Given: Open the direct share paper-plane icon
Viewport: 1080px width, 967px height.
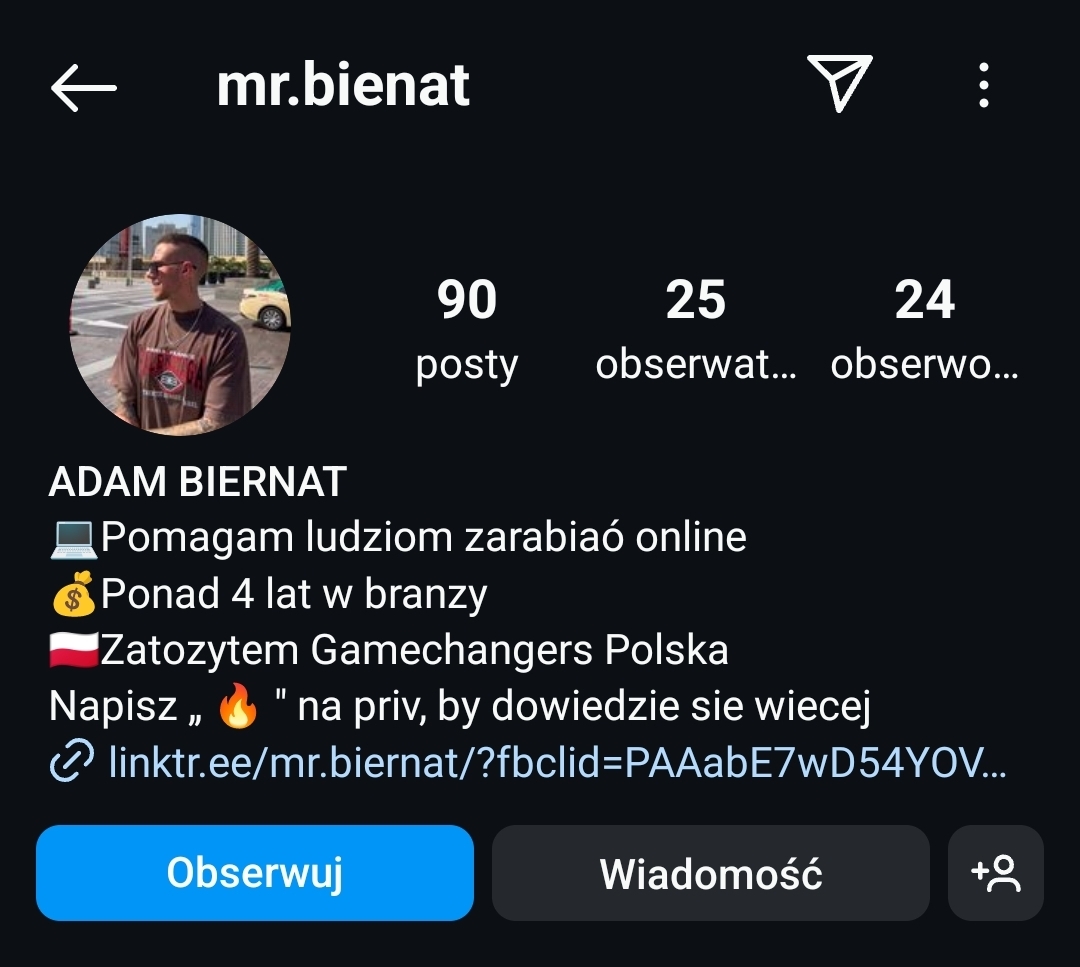Looking at the screenshot, I should [839, 82].
